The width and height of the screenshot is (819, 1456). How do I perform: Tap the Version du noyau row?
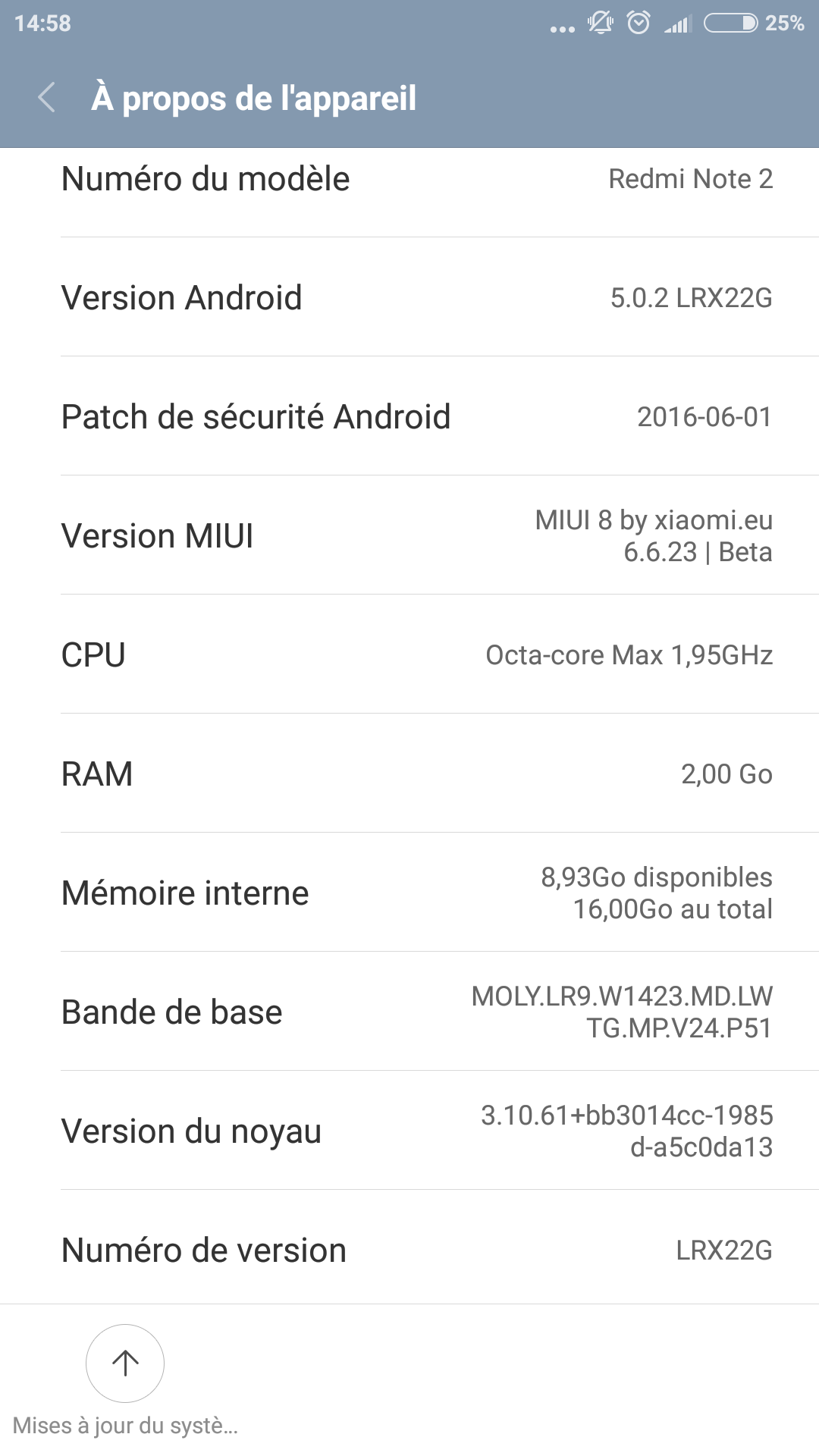(x=409, y=1131)
